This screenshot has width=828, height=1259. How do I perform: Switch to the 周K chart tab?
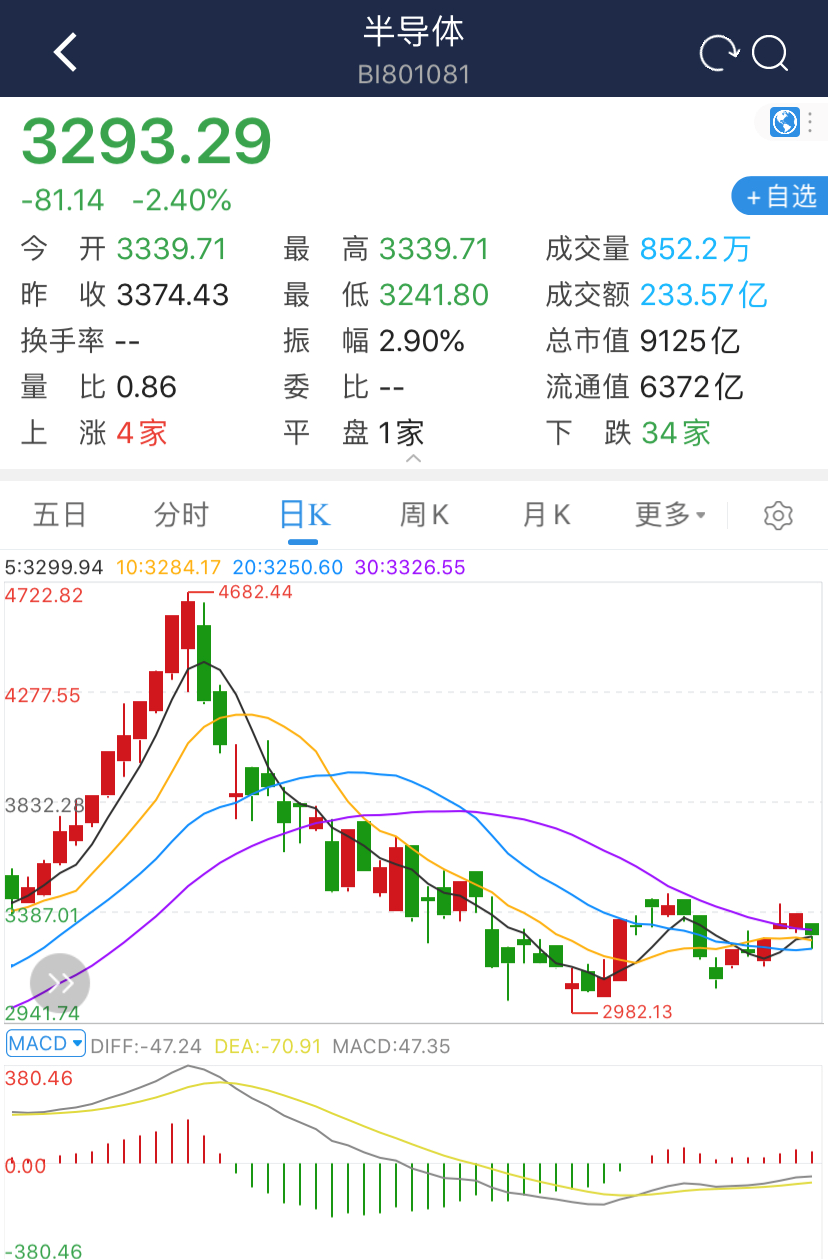click(x=425, y=515)
